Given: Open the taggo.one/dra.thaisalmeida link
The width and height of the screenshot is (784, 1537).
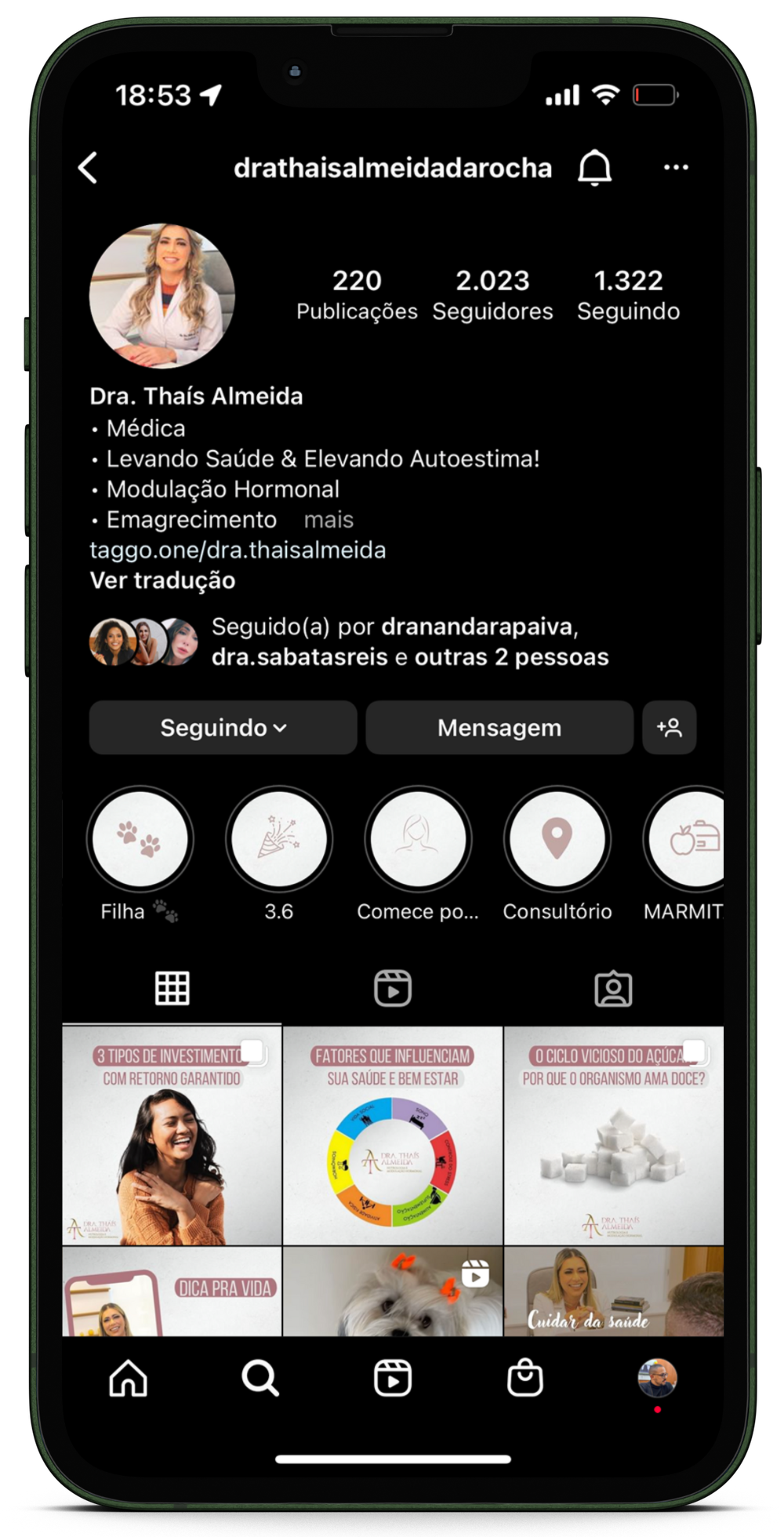Looking at the screenshot, I should click(238, 550).
